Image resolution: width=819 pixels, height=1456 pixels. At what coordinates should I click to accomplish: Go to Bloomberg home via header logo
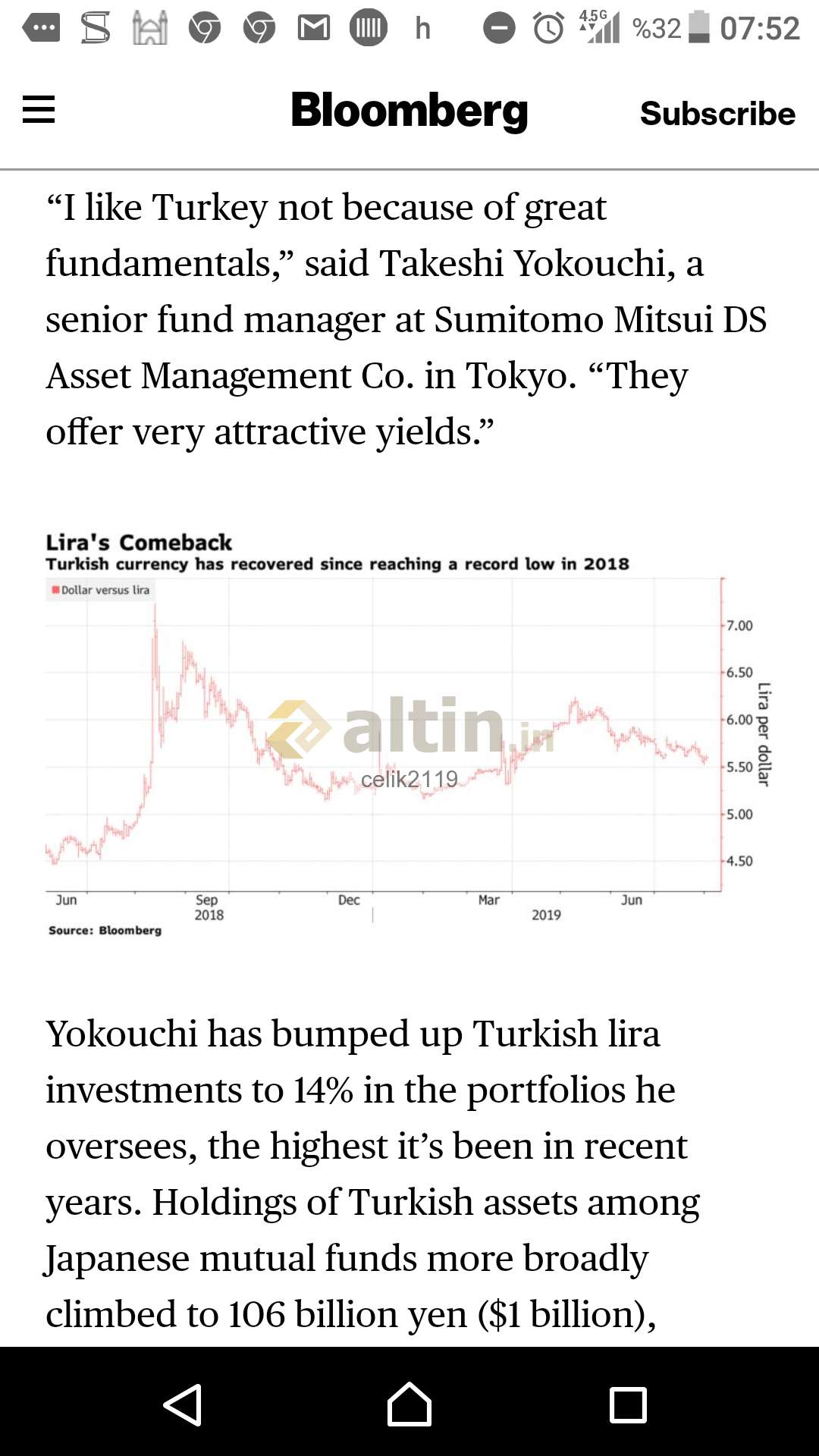coord(409,111)
